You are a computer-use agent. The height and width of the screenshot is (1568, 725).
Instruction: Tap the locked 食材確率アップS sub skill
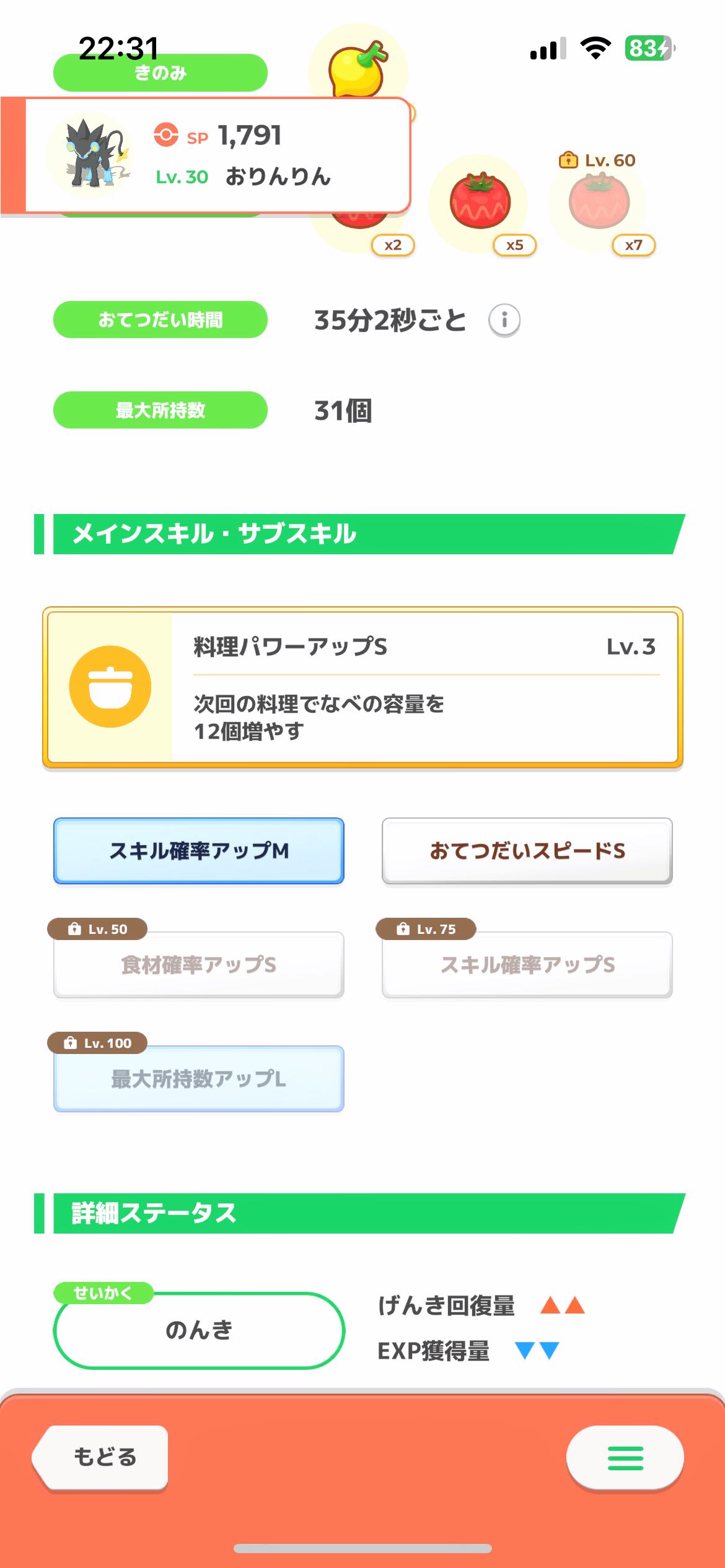(199, 965)
